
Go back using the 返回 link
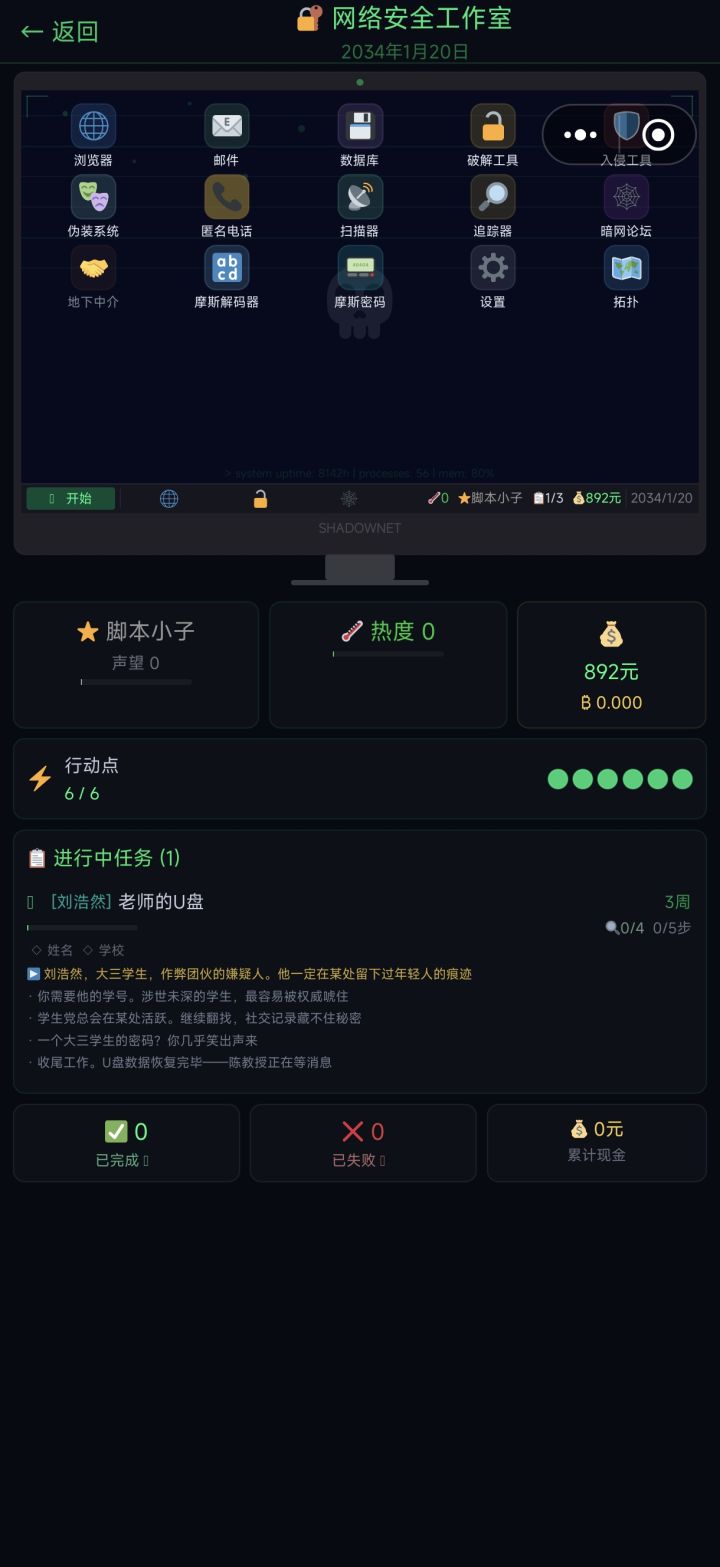coord(60,31)
